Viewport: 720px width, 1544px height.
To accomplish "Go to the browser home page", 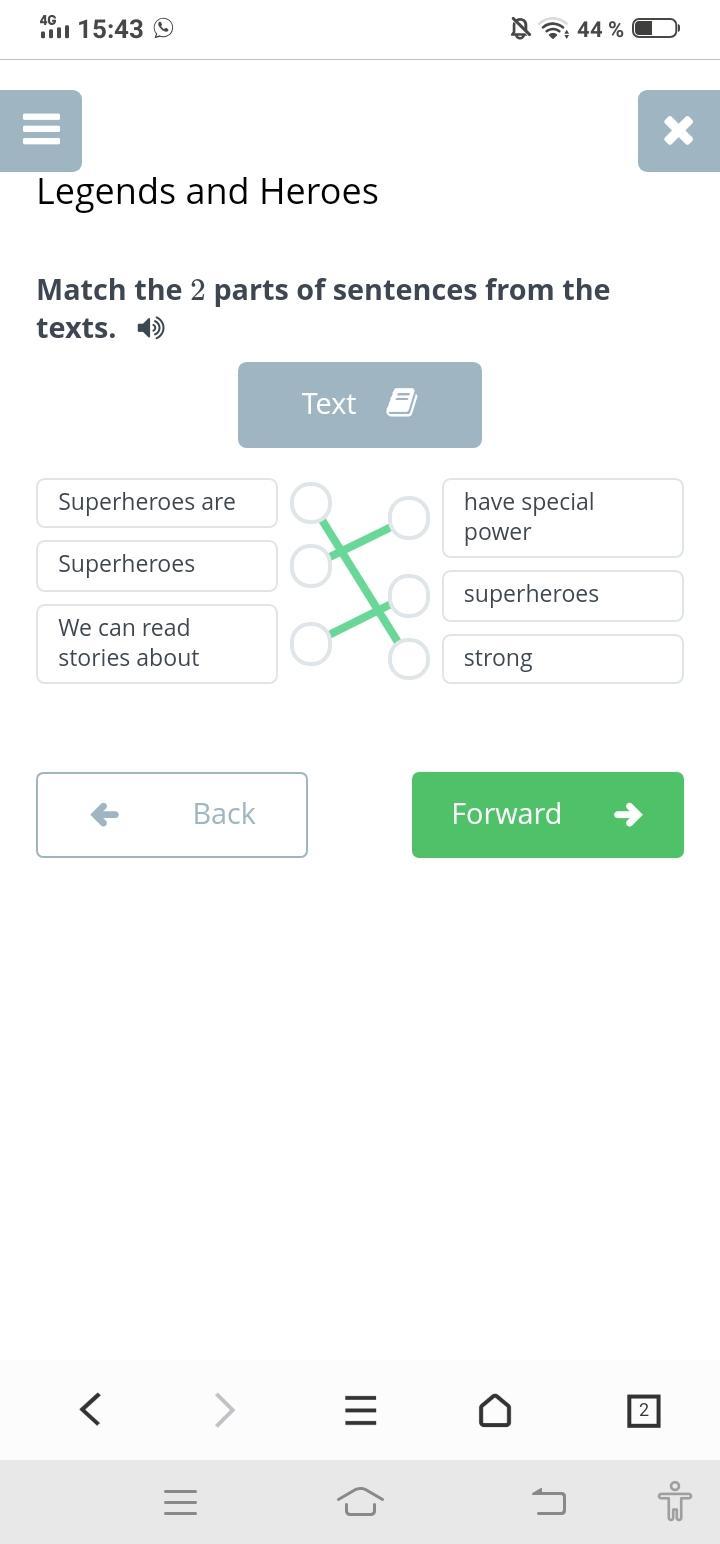I will (x=495, y=1410).
